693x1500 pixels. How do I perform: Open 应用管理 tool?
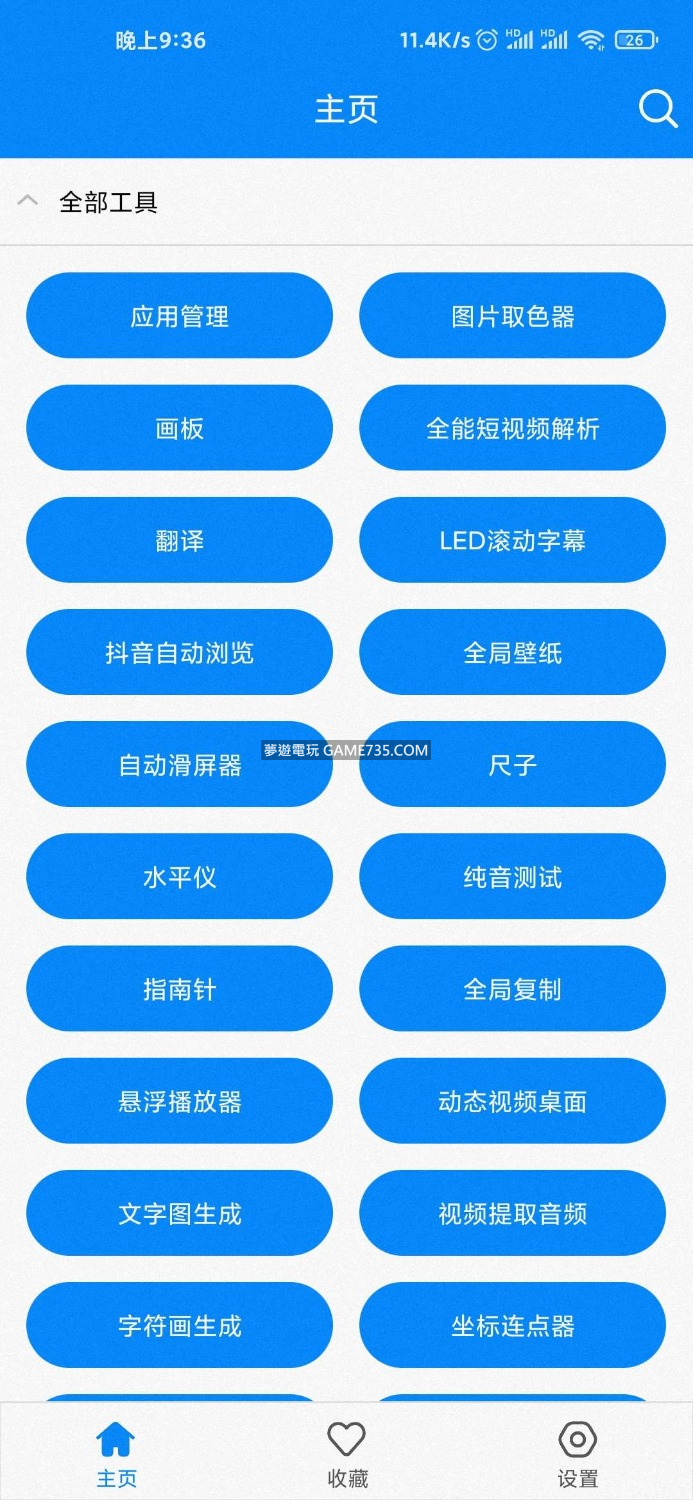(179, 316)
